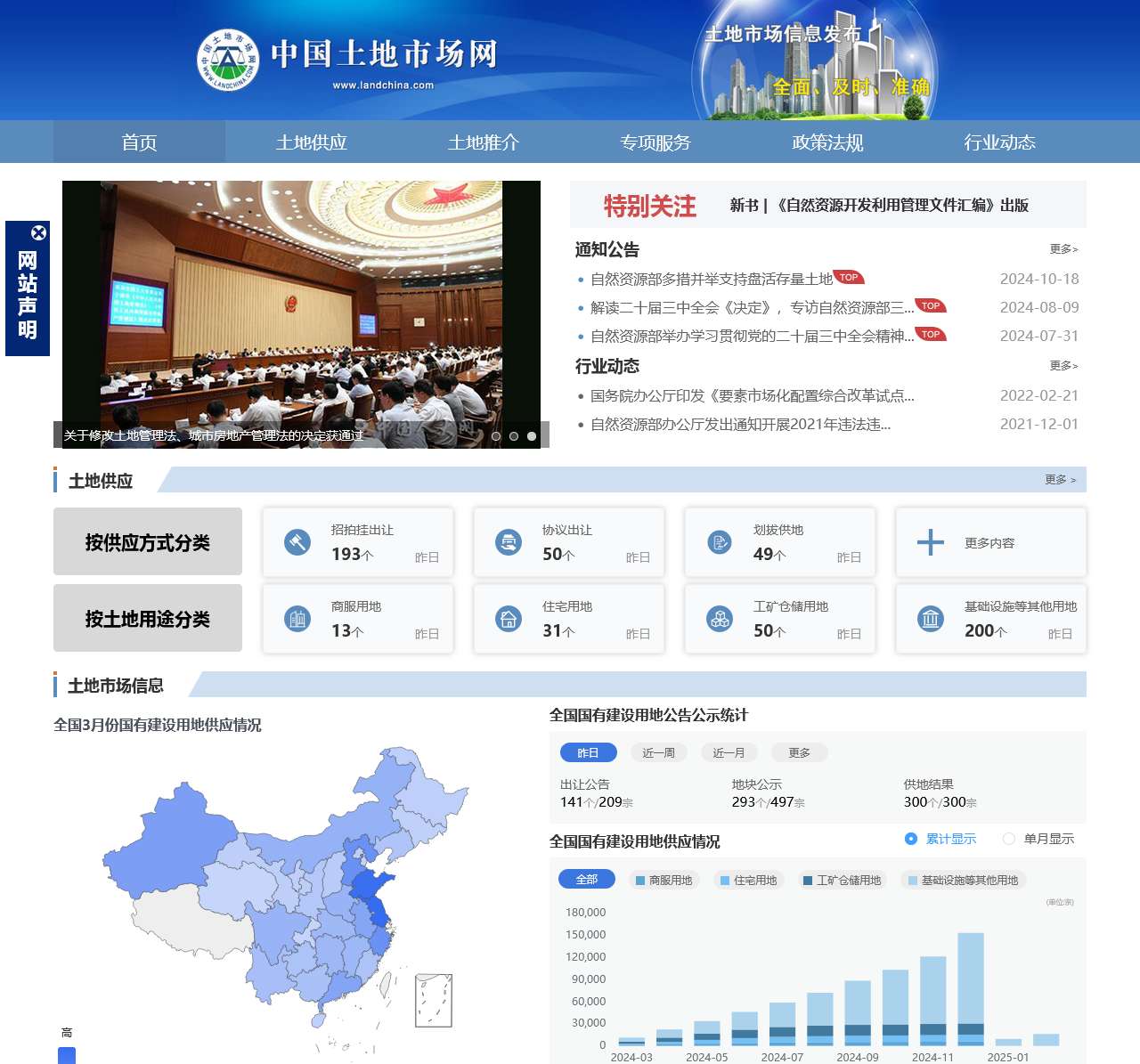1140x1064 pixels.
Task: Filter chart by 工矿仓储用地
Action: click(842, 881)
